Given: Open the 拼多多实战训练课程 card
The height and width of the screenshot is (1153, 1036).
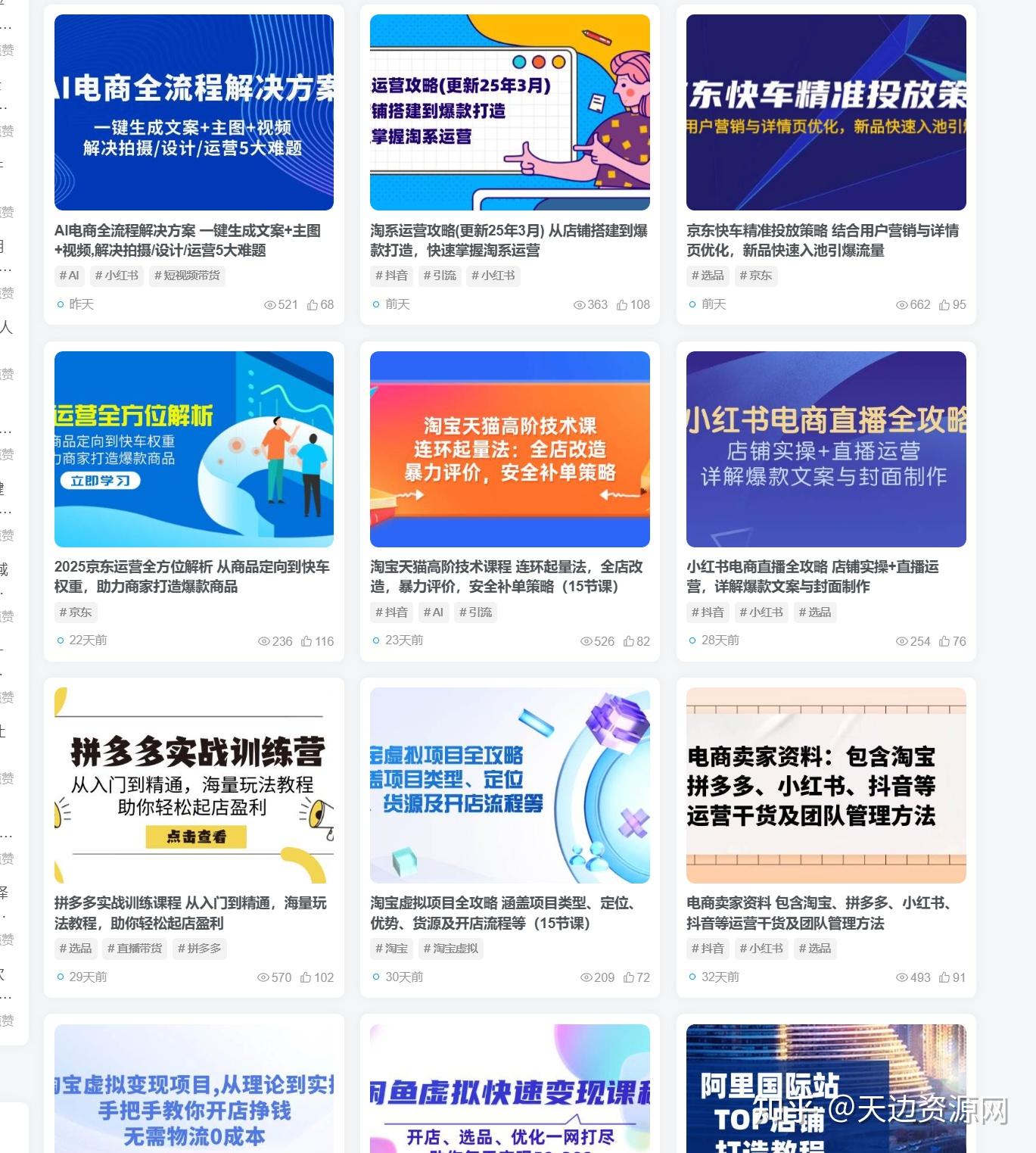Looking at the screenshot, I should 194,785.
